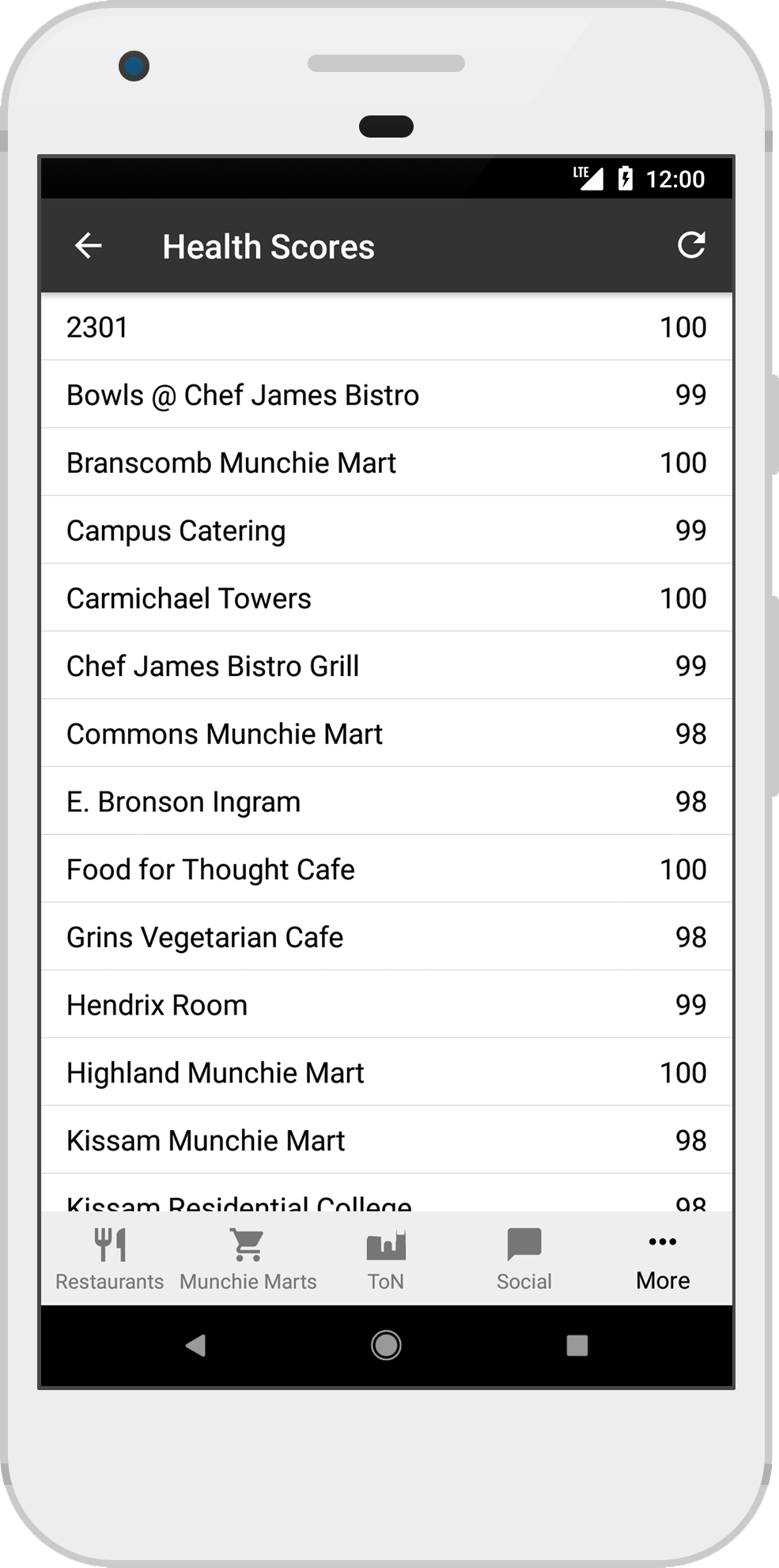This screenshot has width=779, height=1568.
Task: Select Branscomb Munchie Mart
Action: [387, 463]
